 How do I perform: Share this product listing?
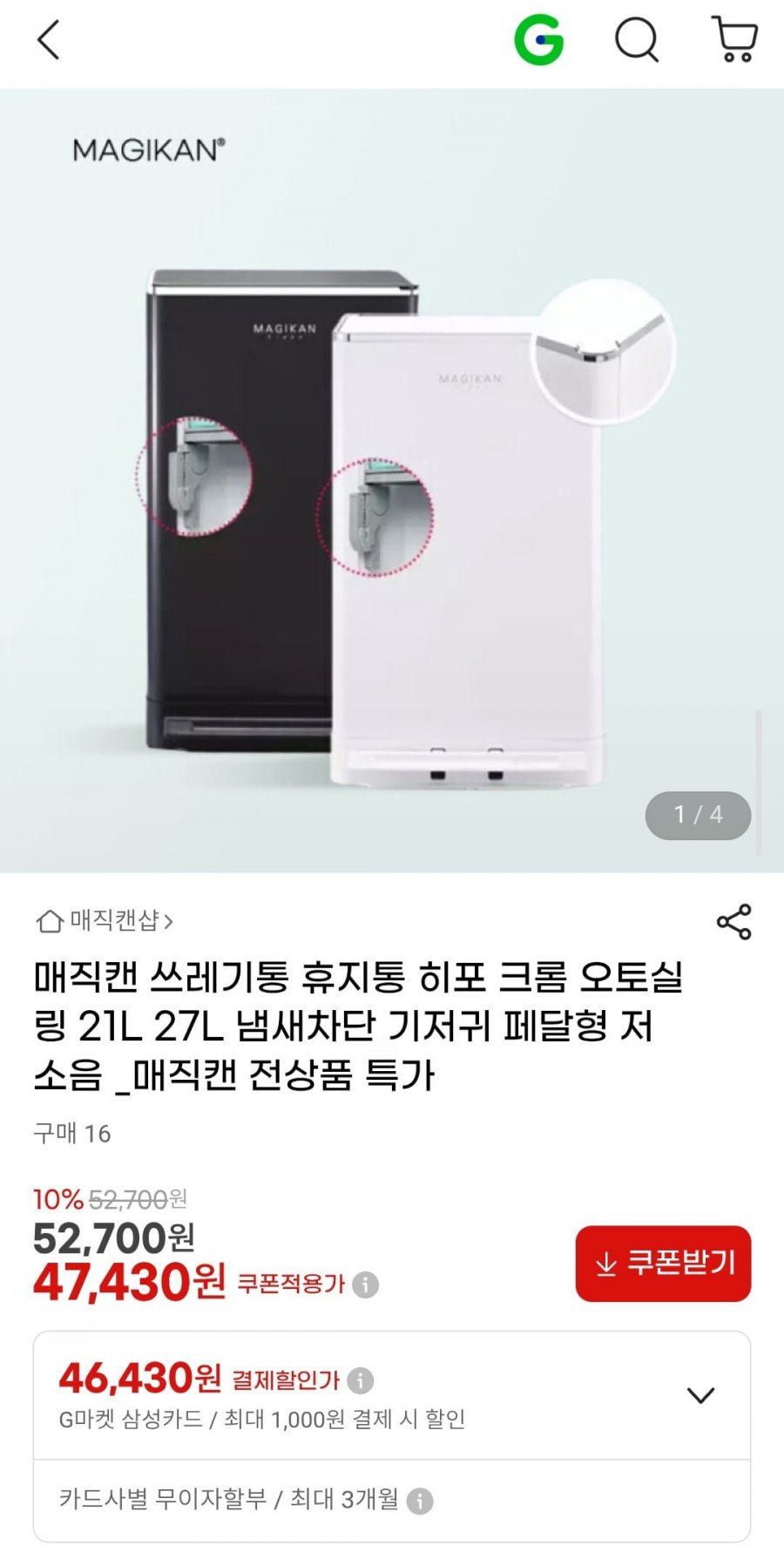click(x=733, y=921)
